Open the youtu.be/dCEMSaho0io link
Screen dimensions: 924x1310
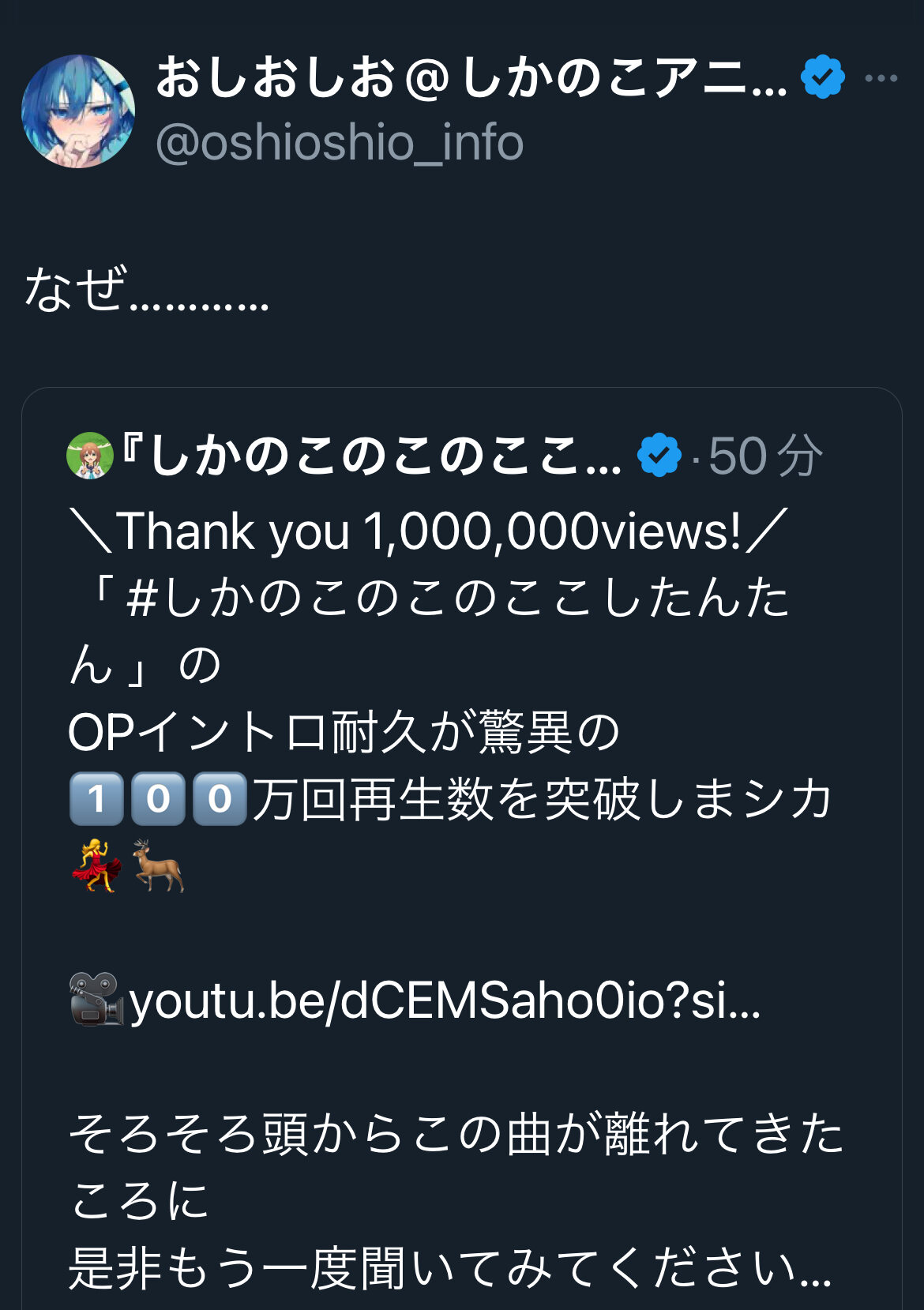(x=445, y=1001)
